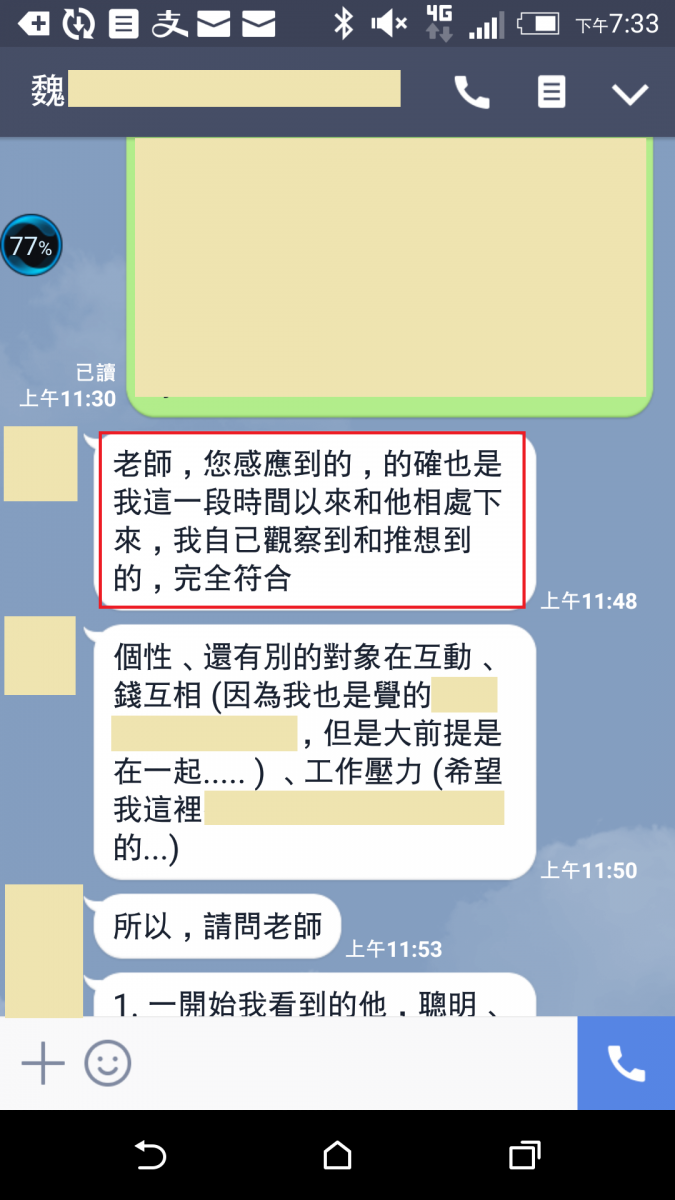Expand the chat menu chevron
This screenshot has width=675, height=1200.
coord(630,94)
